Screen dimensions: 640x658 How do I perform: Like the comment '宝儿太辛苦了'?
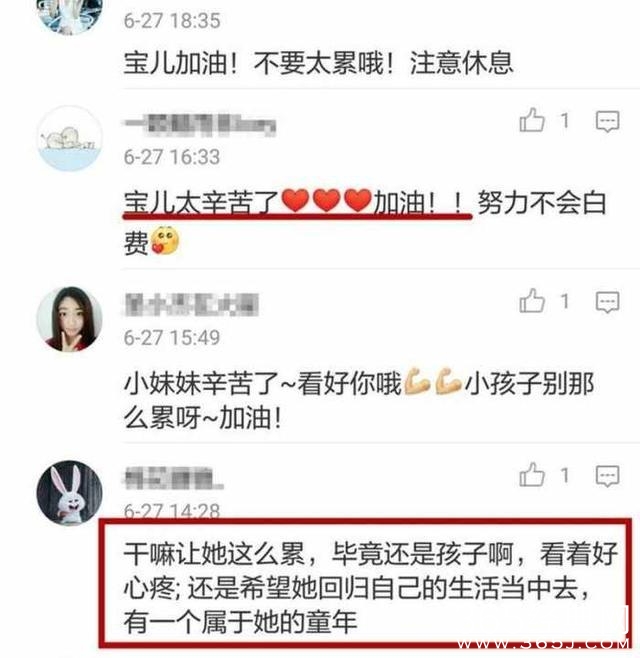click(x=532, y=122)
